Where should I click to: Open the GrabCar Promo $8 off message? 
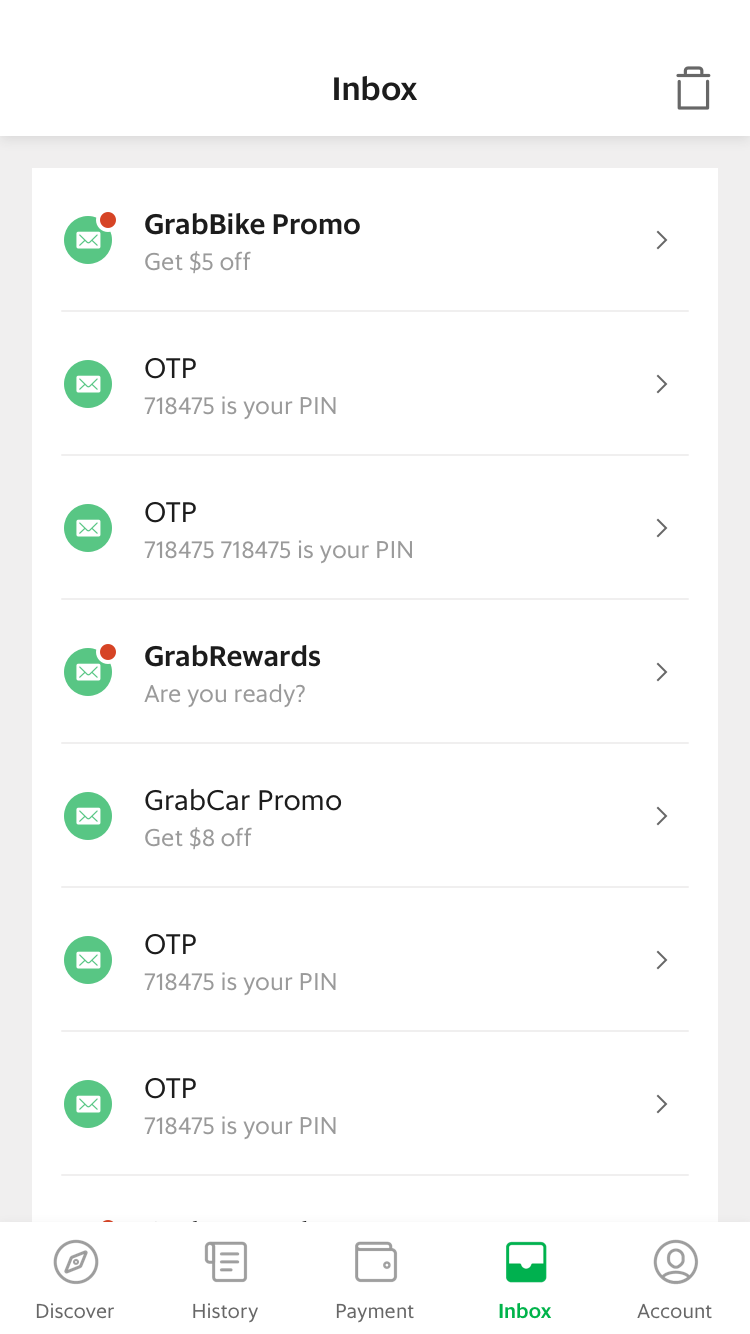point(375,816)
